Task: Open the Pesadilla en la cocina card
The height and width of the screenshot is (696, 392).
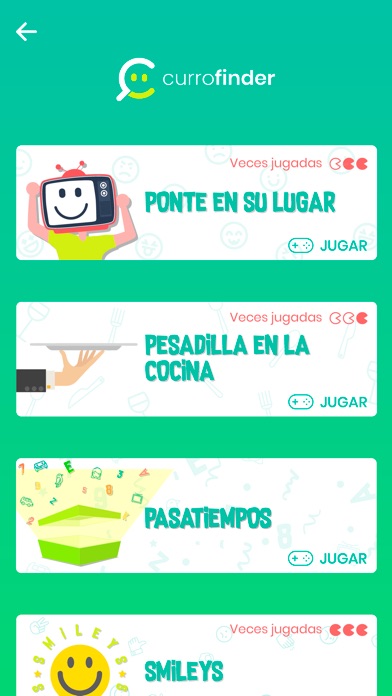Action: (196, 359)
